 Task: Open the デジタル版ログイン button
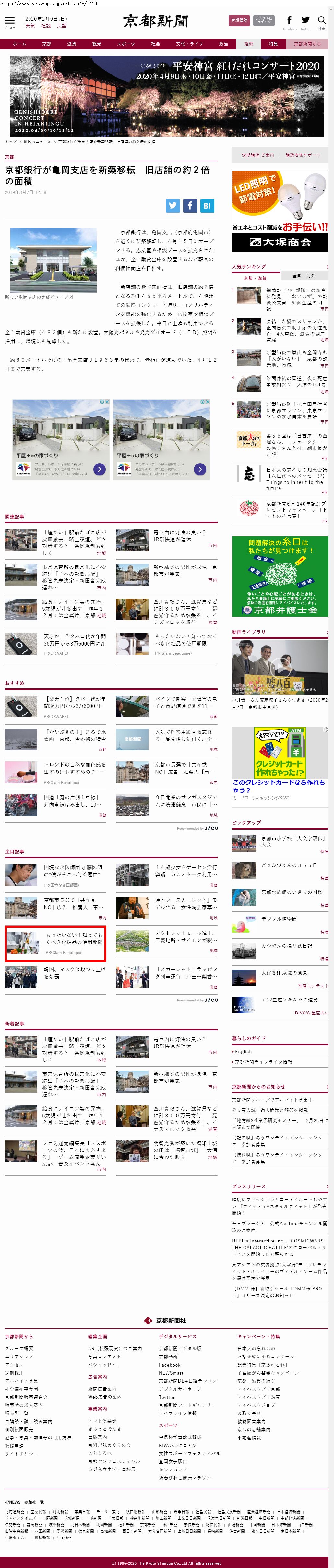pos(264,20)
